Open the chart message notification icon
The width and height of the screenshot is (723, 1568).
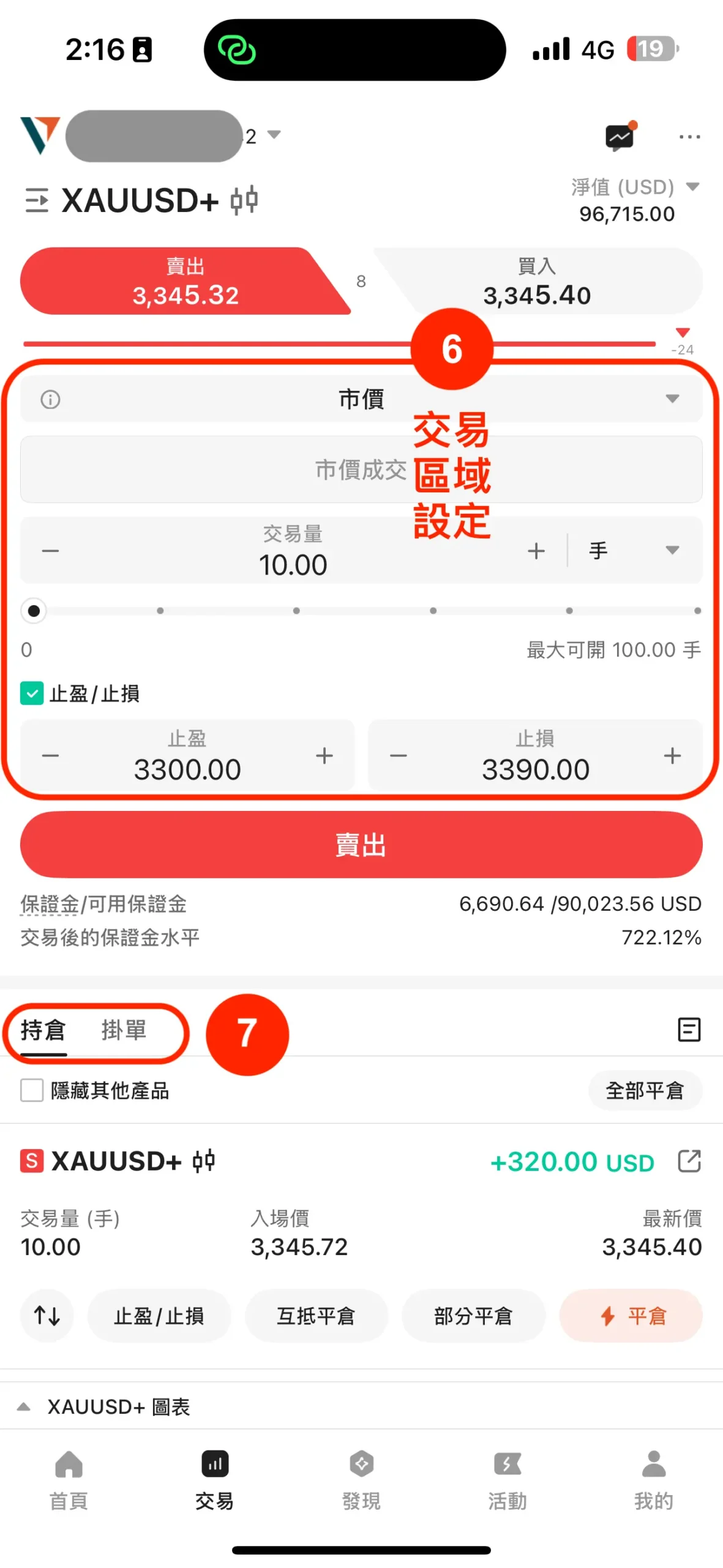pos(620,137)
